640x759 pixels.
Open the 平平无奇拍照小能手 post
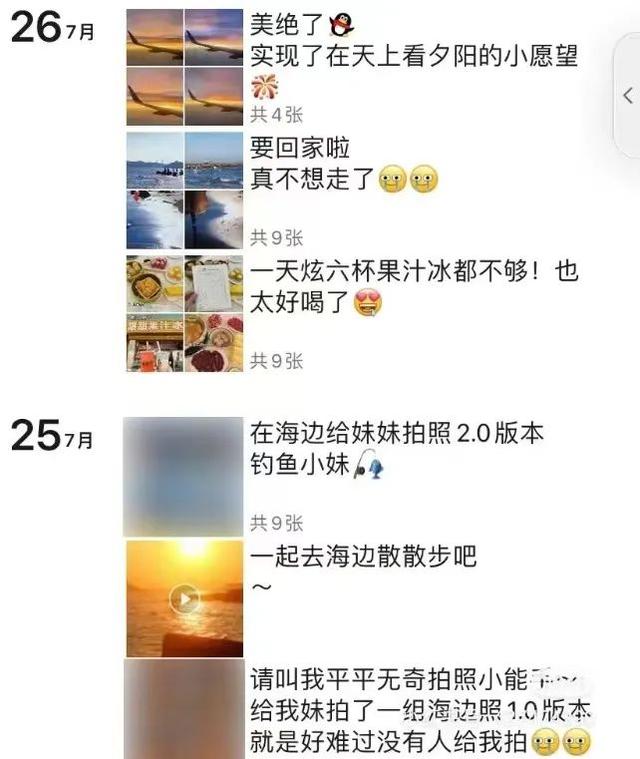(x=184, y=708)
